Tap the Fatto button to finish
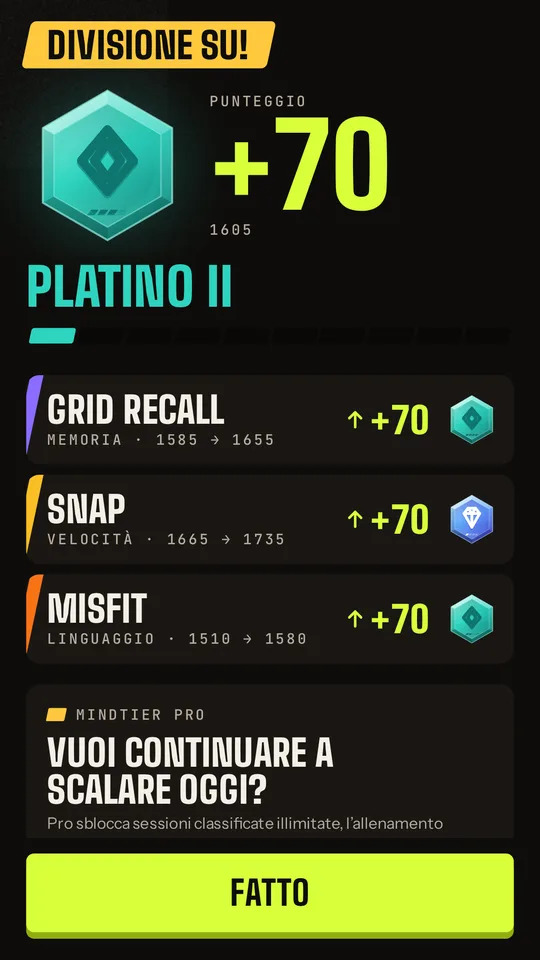 coord(269,894)
